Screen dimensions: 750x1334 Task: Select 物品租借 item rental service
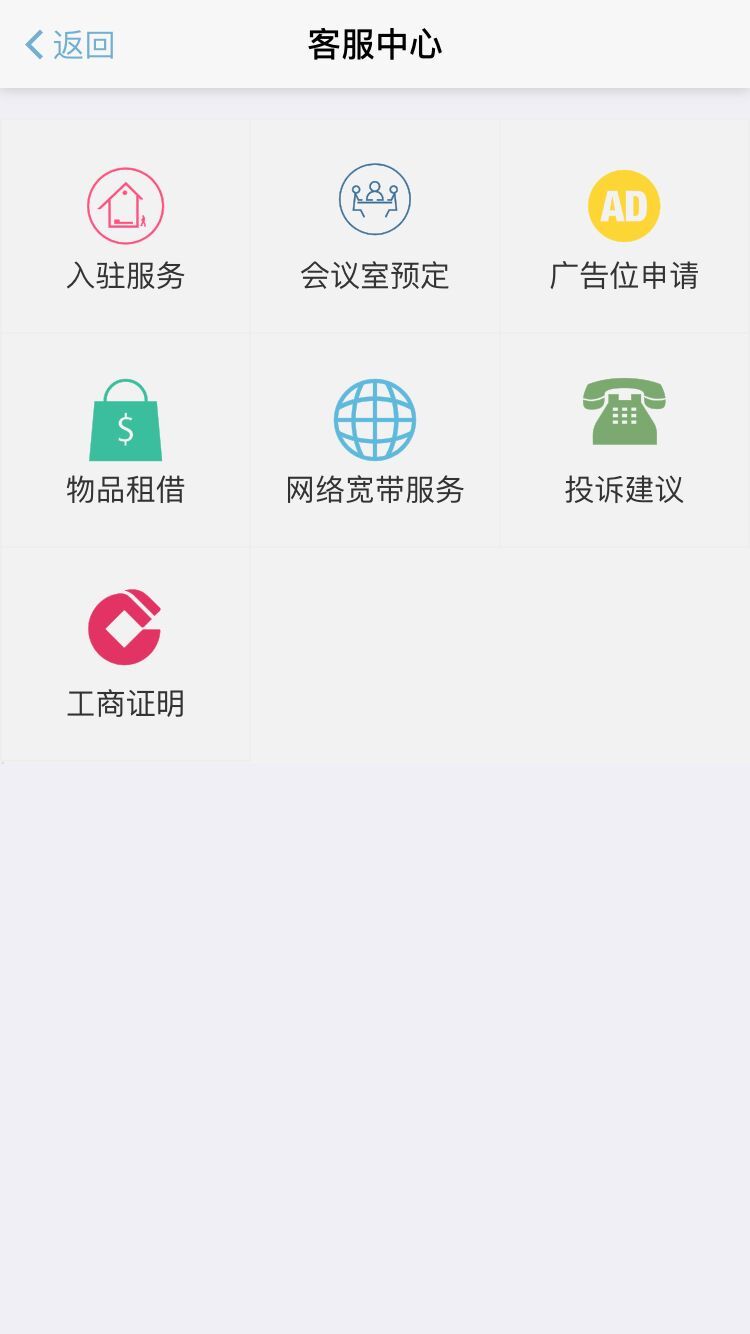coord(124,491)
